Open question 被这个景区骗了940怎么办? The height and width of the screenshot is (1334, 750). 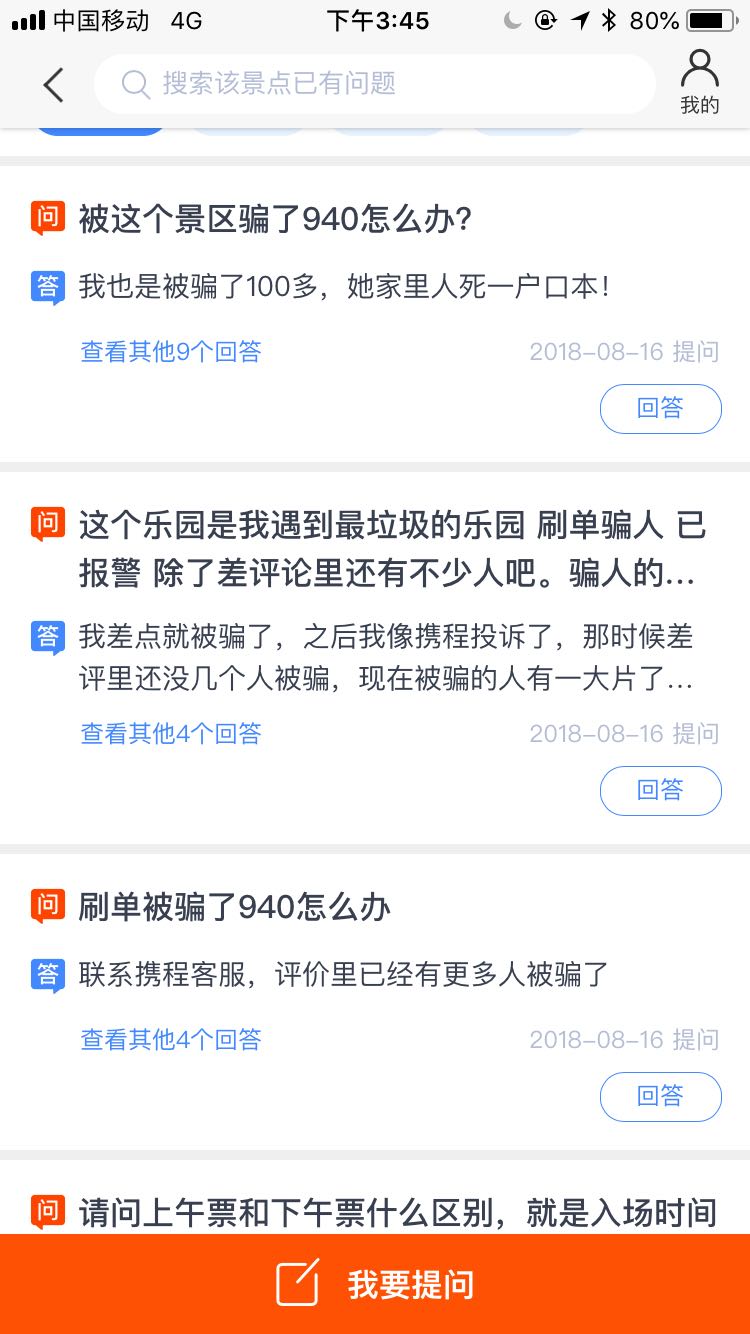pos(275,219)
